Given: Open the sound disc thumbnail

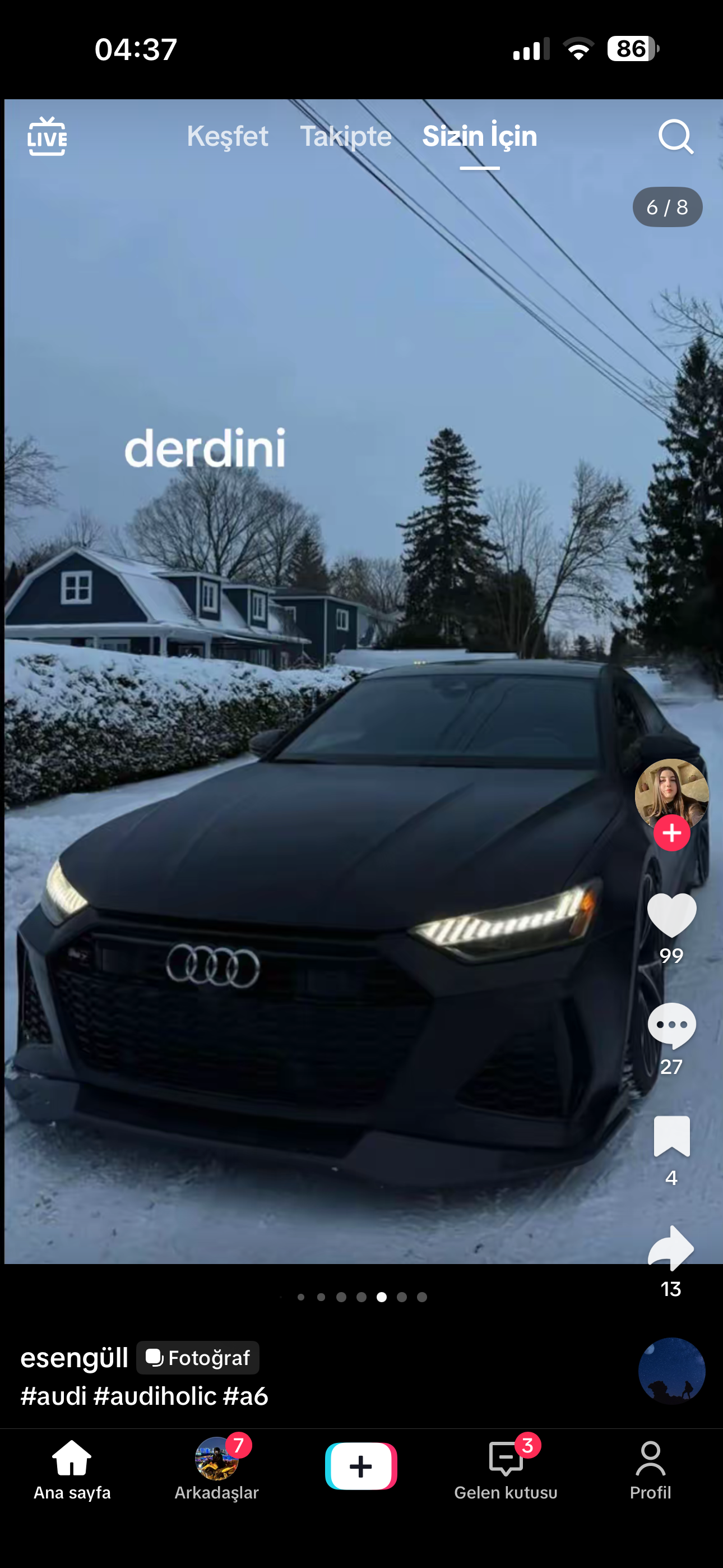Looking at the screenshot, I should (x=671, y=1370).
